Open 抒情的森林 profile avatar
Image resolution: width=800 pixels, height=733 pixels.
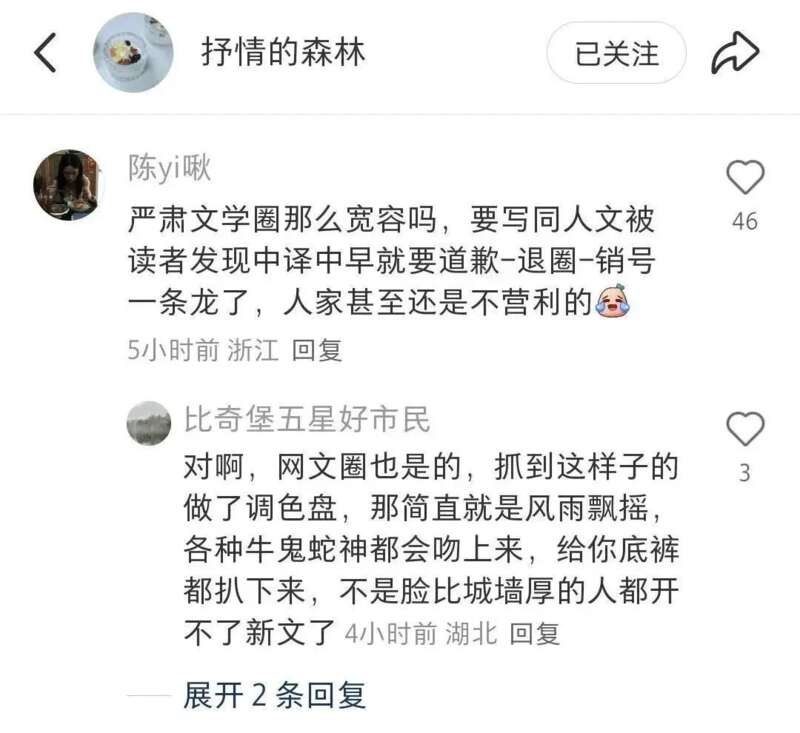click(x=132, y=53)
